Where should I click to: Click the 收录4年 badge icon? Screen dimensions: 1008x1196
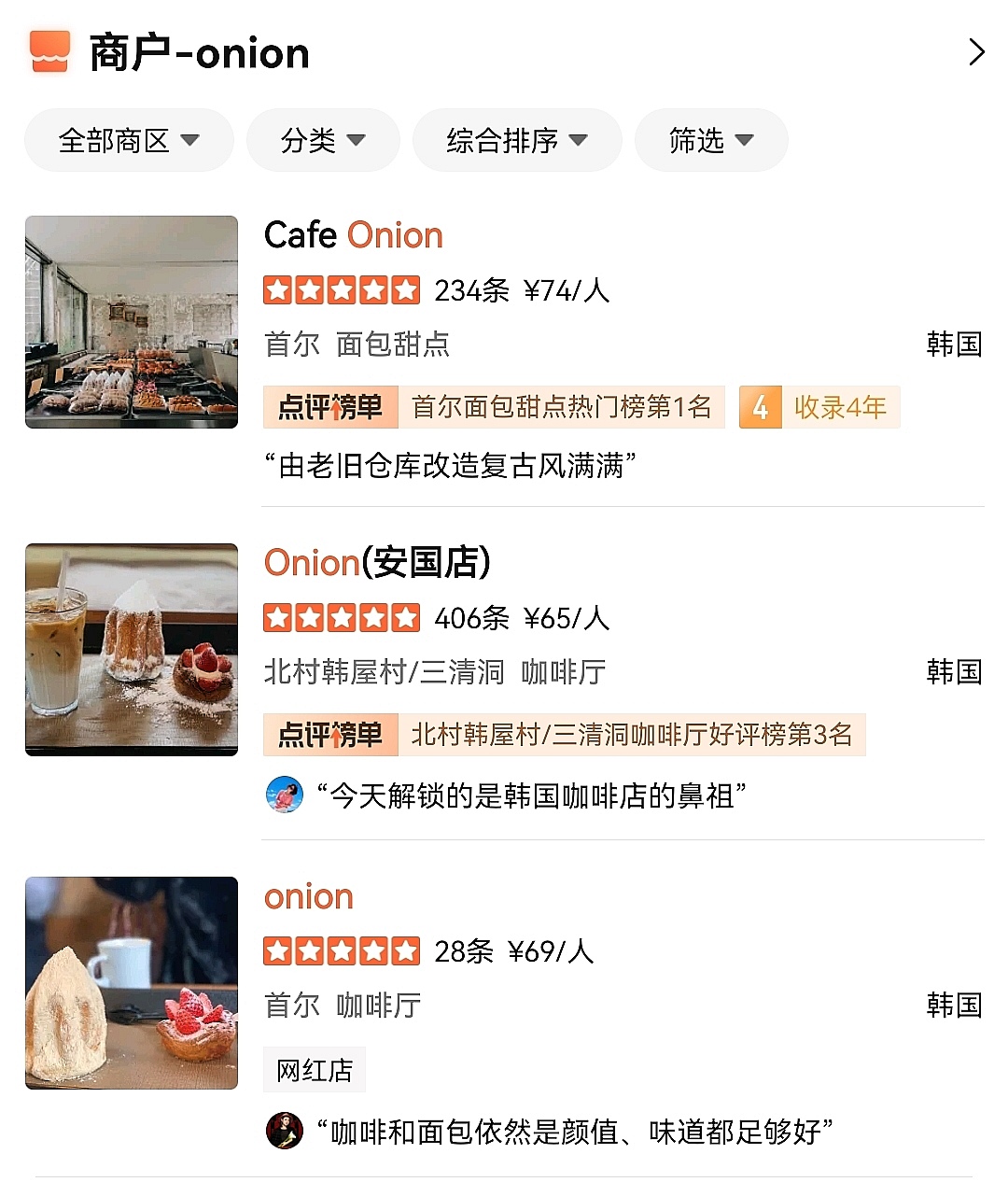(x=759, y=406)
